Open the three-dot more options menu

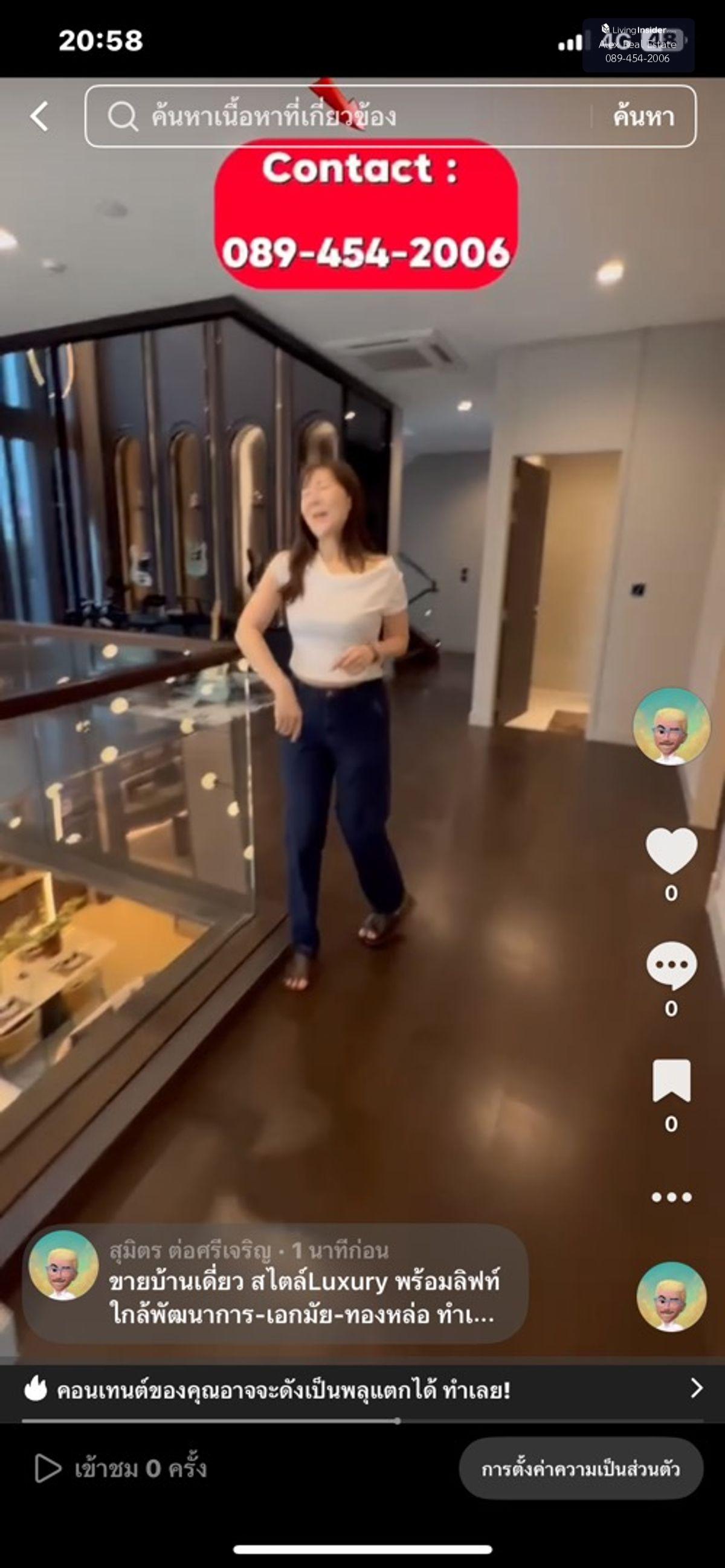pos(671,1197)
